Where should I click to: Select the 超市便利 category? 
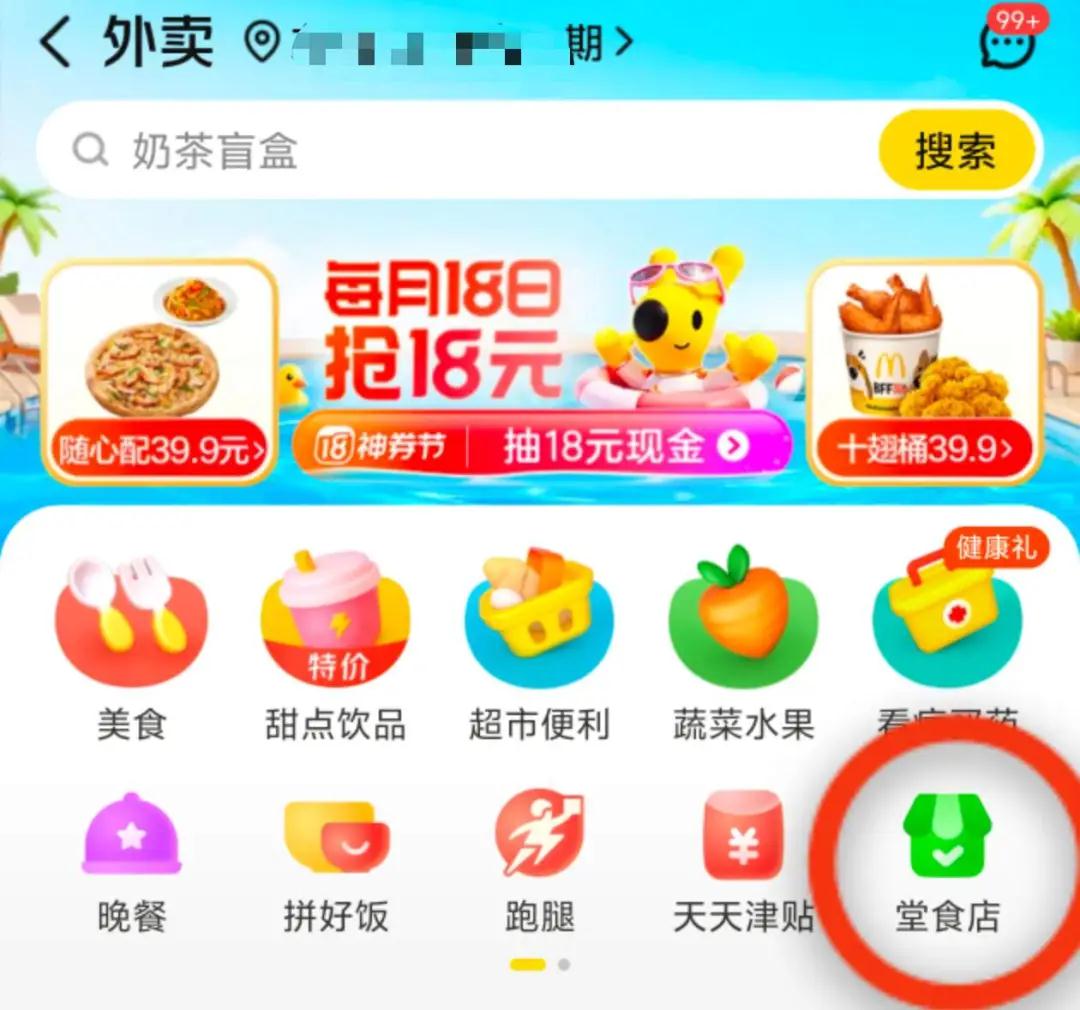[x=539, y=650]
